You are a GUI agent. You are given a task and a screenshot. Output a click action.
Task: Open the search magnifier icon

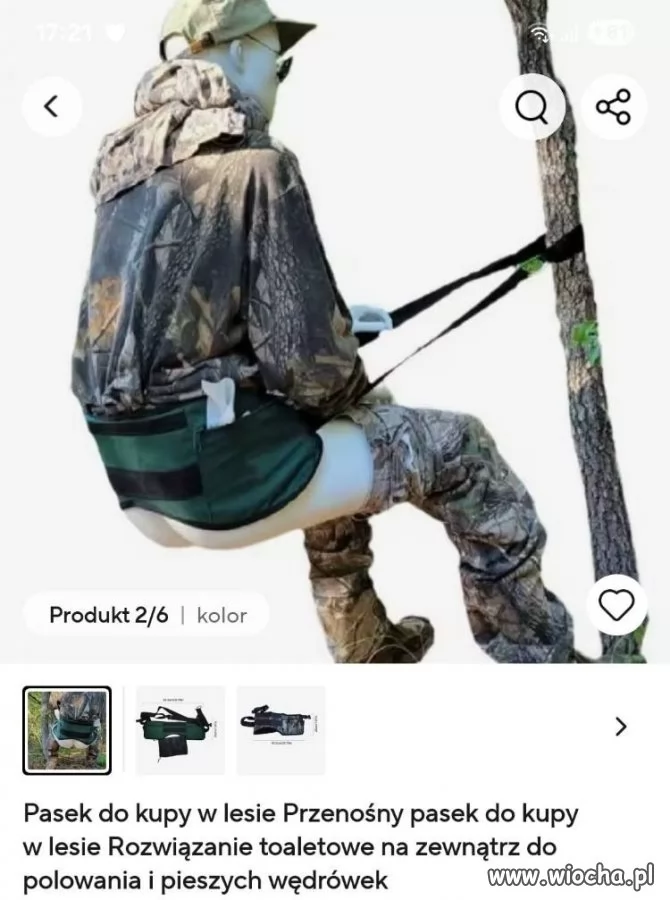pos(530,106)
